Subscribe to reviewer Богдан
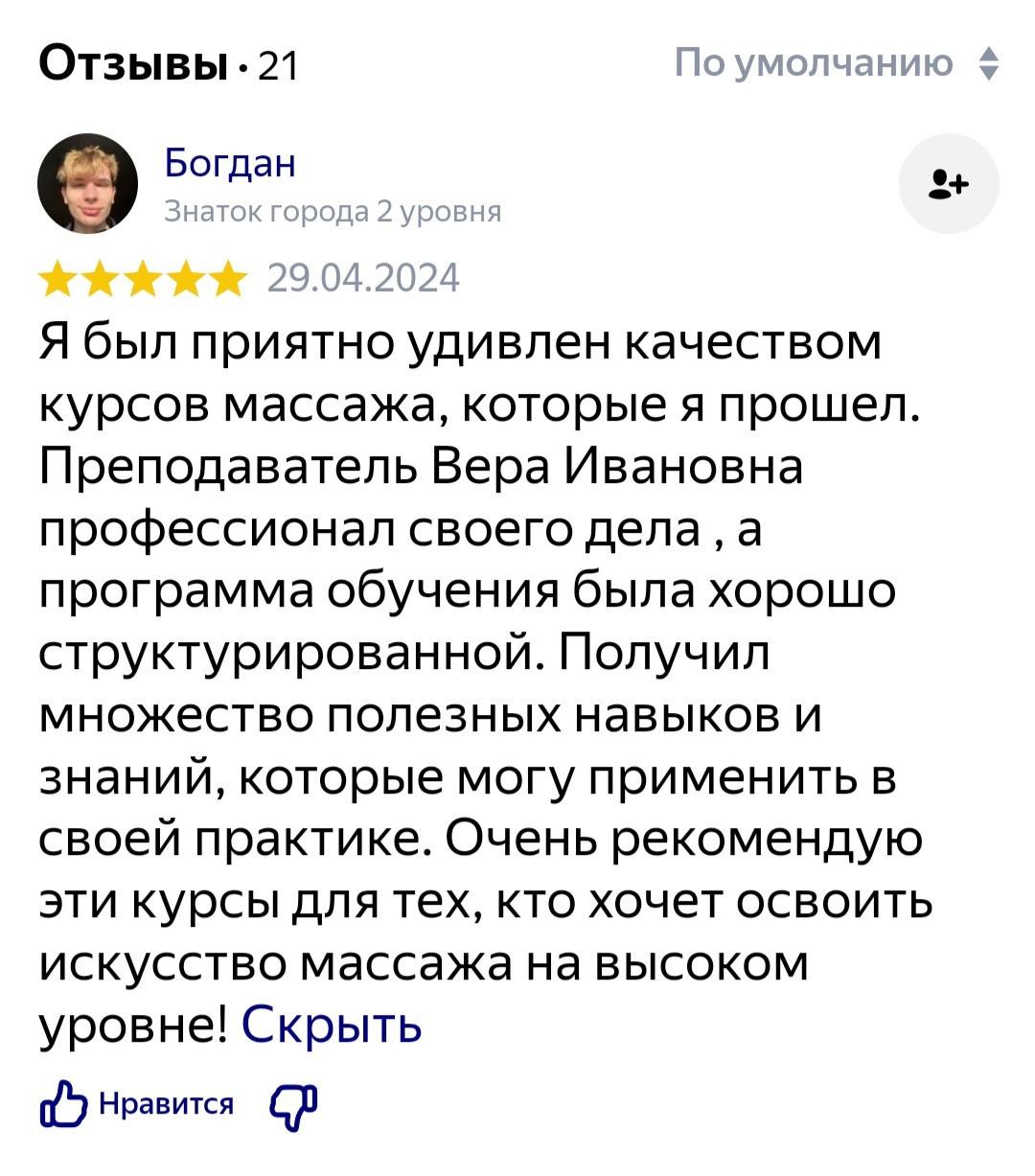Image resolution: width=1035 pixels, height=1176 pixels. (949, 184)
